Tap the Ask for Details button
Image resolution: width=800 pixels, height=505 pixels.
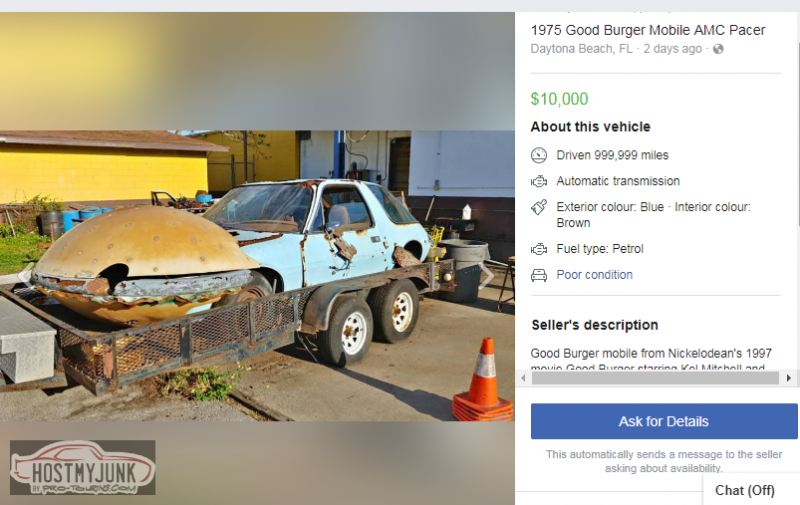(664, 421)
